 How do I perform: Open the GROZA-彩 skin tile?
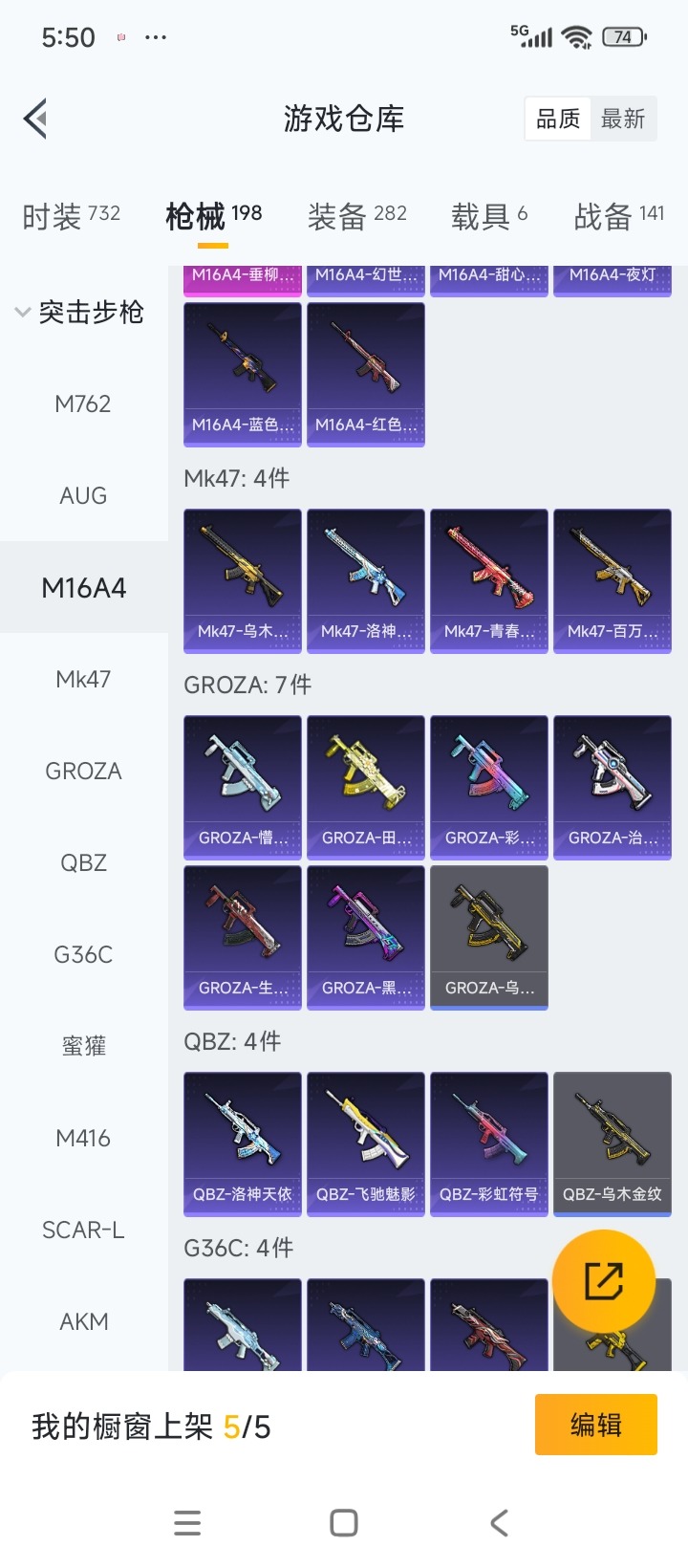click(x=489, y=787)
